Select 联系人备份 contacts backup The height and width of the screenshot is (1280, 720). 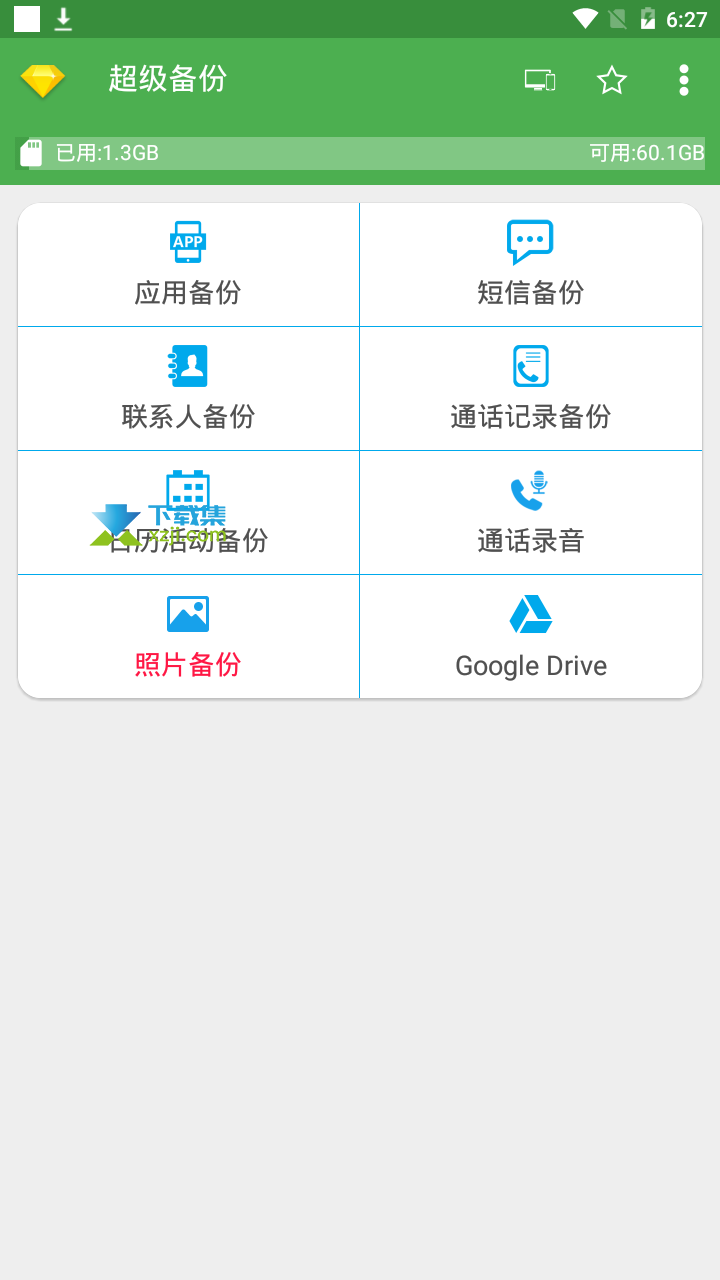click(188, 389)
